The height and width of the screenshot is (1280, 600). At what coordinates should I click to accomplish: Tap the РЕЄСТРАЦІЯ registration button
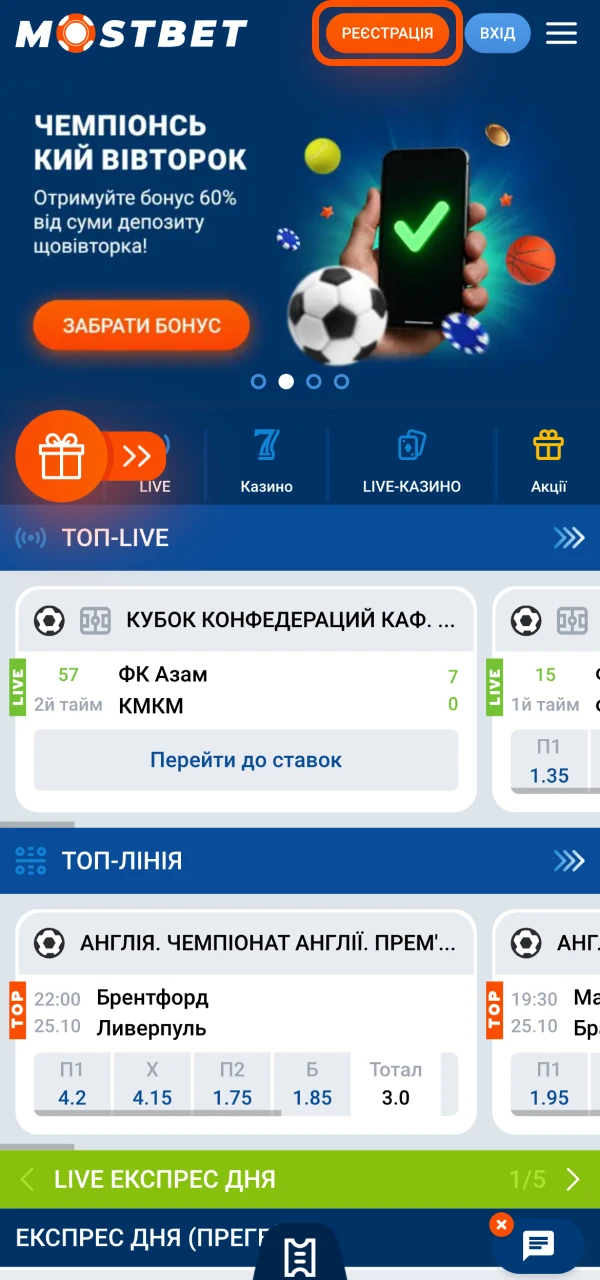tap(387, 33)
